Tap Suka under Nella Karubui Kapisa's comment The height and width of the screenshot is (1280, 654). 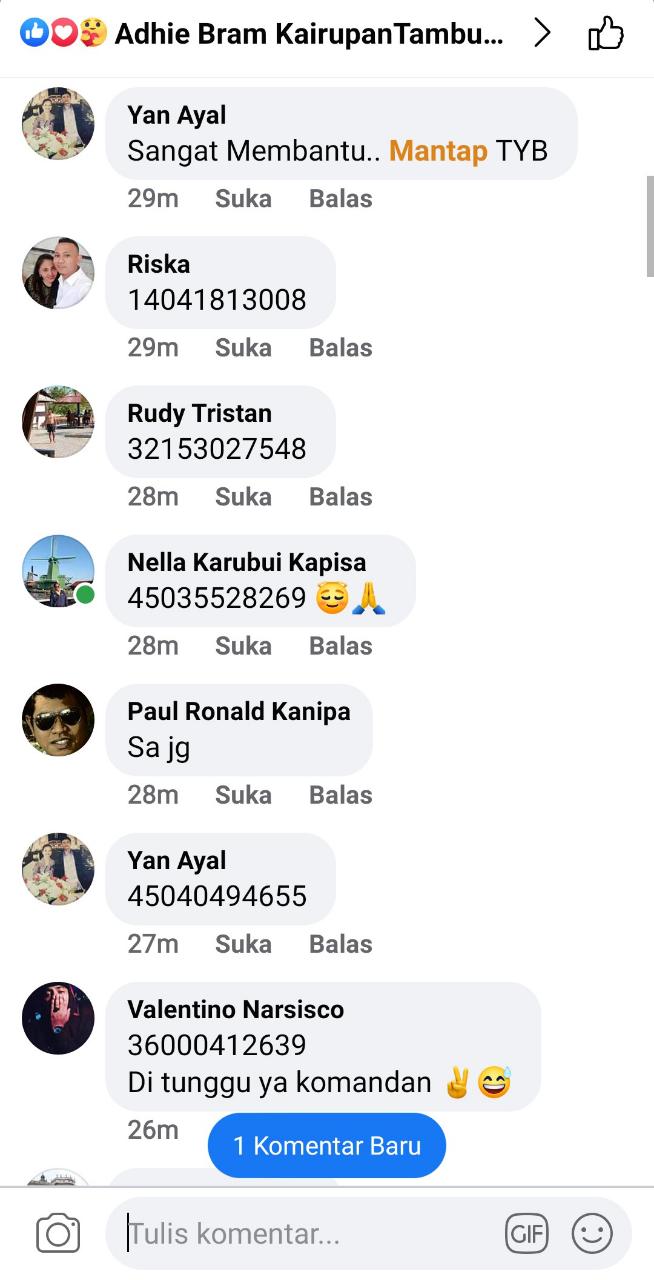(x=243, y=646)
